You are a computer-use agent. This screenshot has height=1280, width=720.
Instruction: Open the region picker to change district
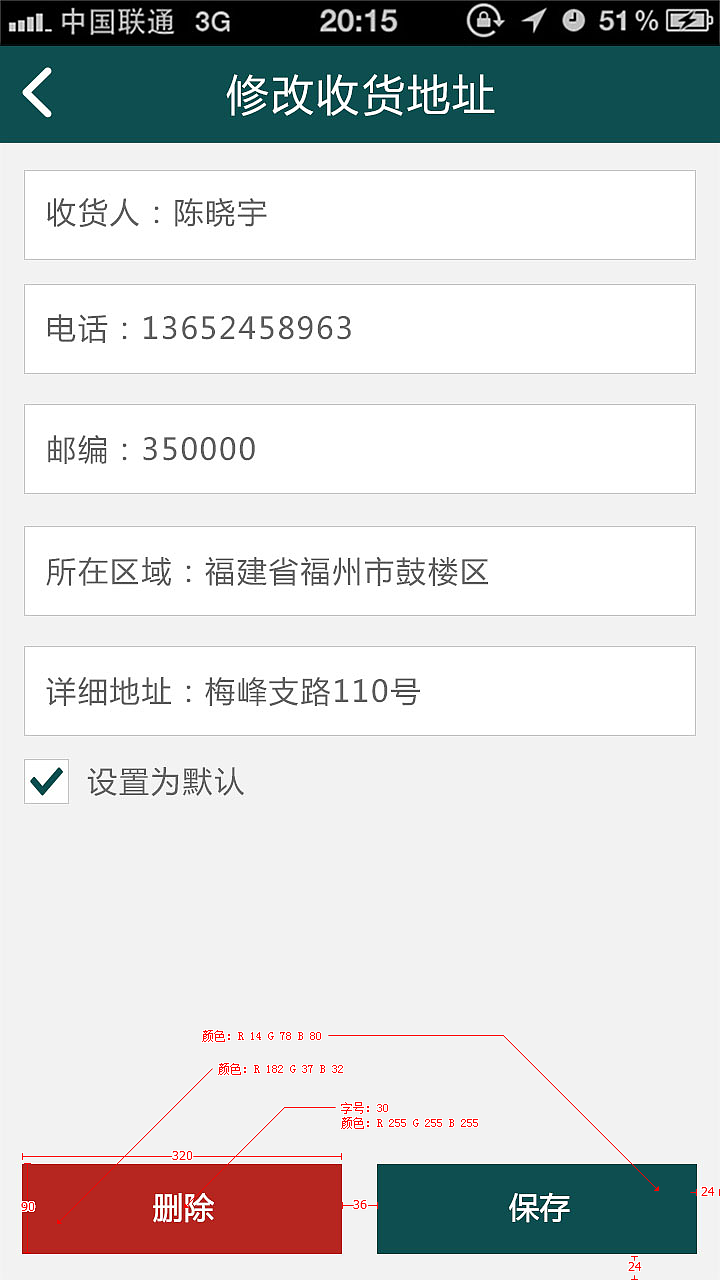(x=360, y=570)
